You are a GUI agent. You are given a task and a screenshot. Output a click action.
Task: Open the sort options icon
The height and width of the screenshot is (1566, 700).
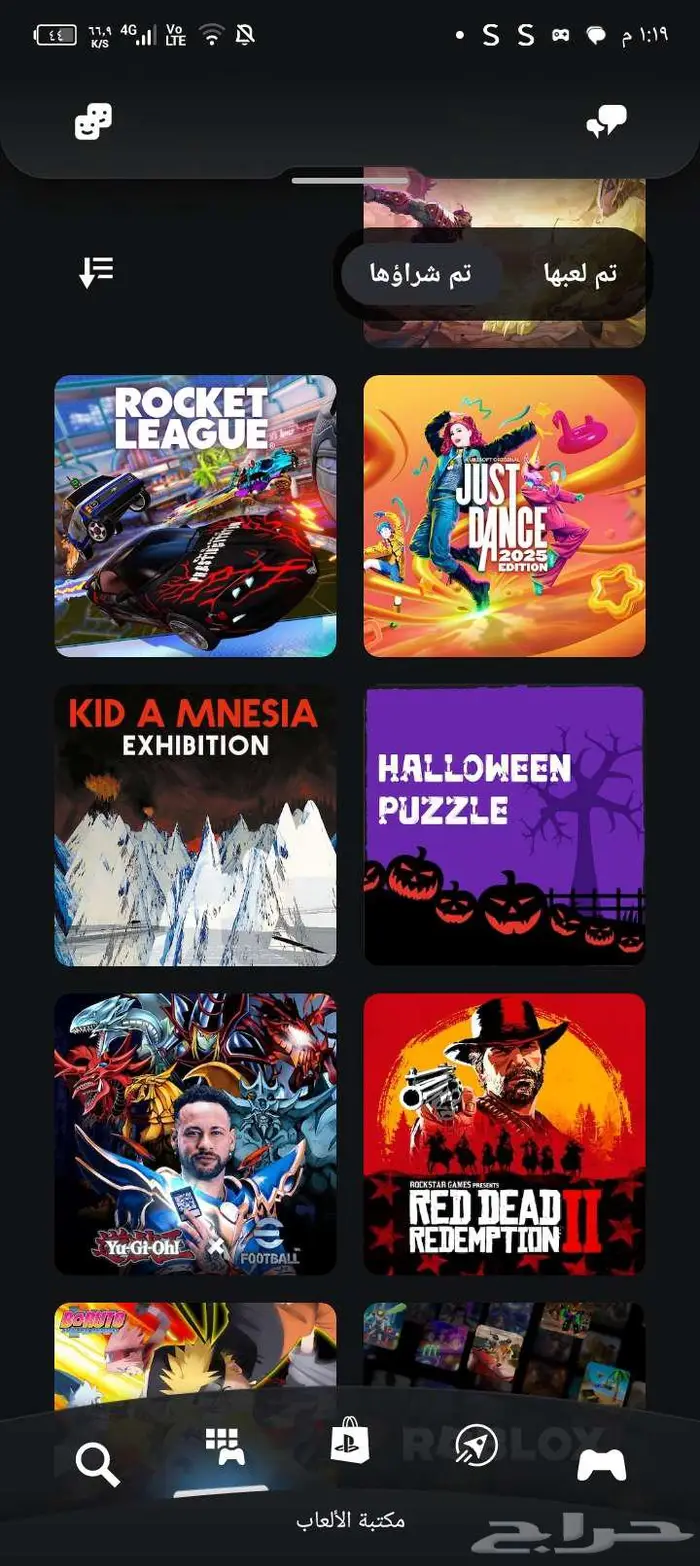(97, 271)
